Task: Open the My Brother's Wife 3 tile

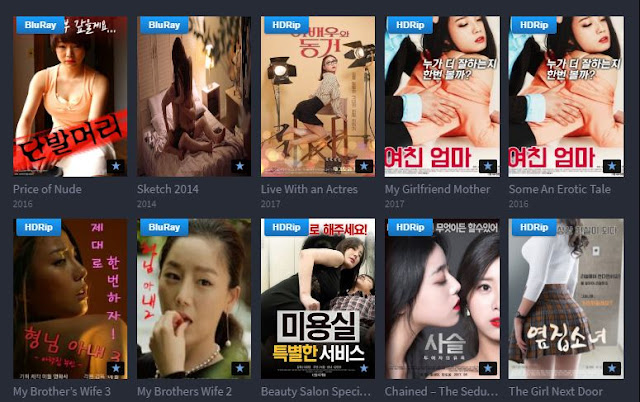Action: point(69,298)
